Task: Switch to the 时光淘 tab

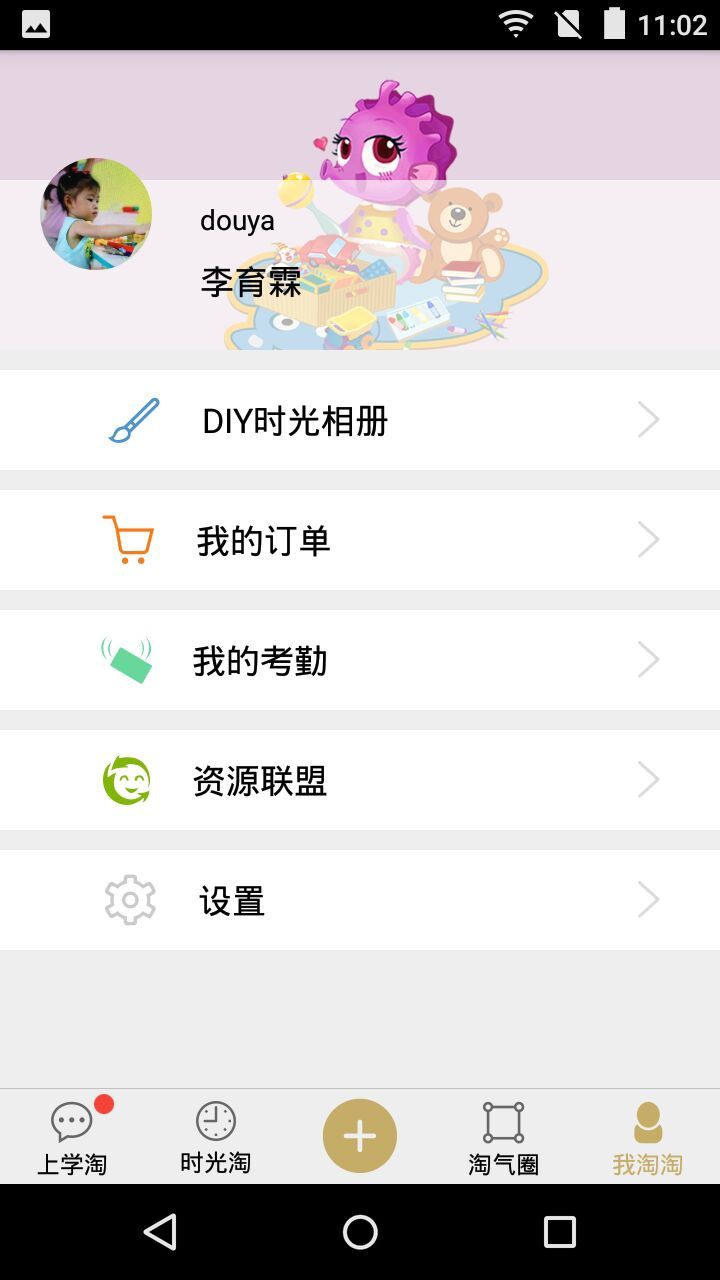Action: click(x=216, y=1137)
